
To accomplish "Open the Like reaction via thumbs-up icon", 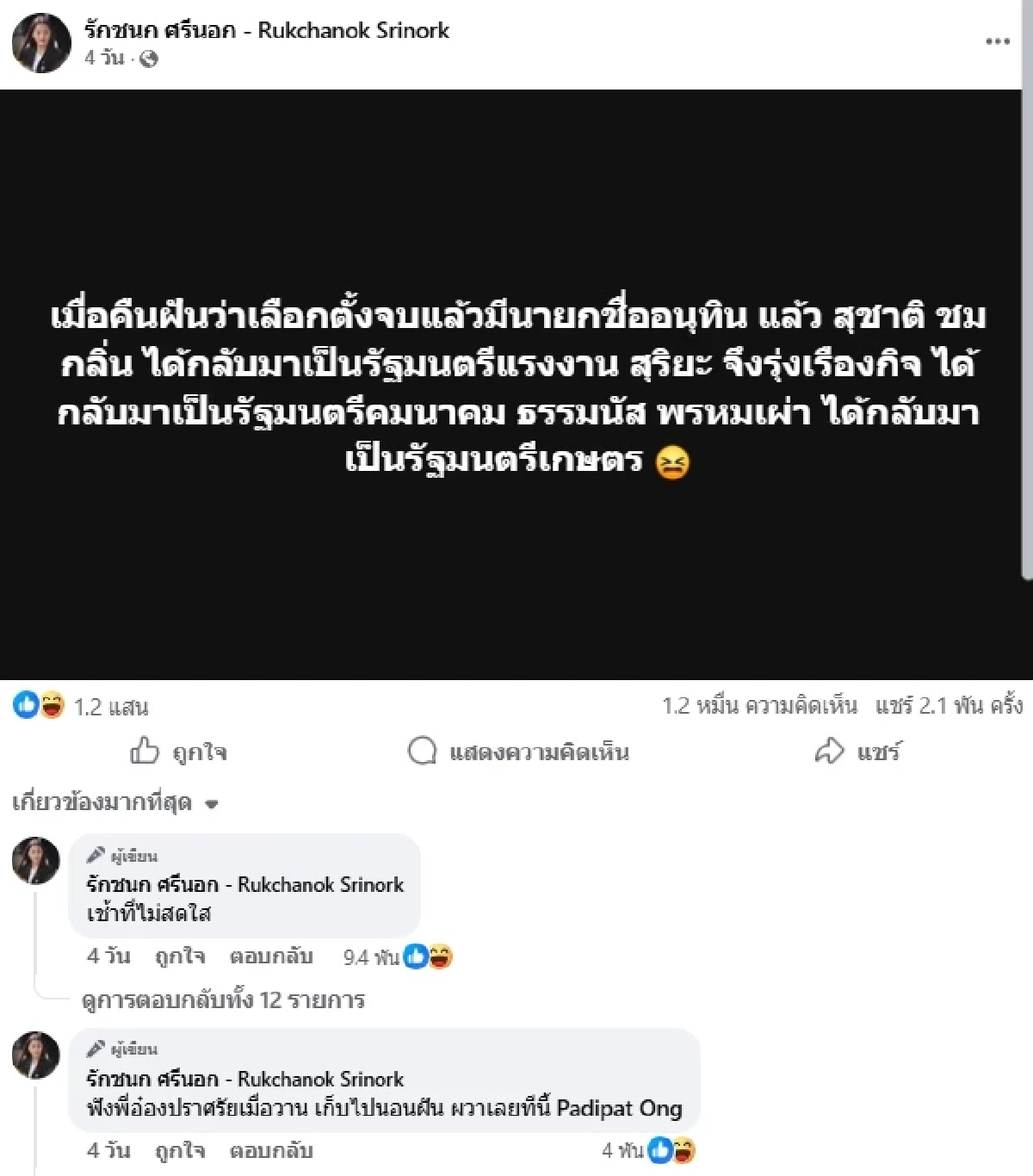I will pos(26,708).
